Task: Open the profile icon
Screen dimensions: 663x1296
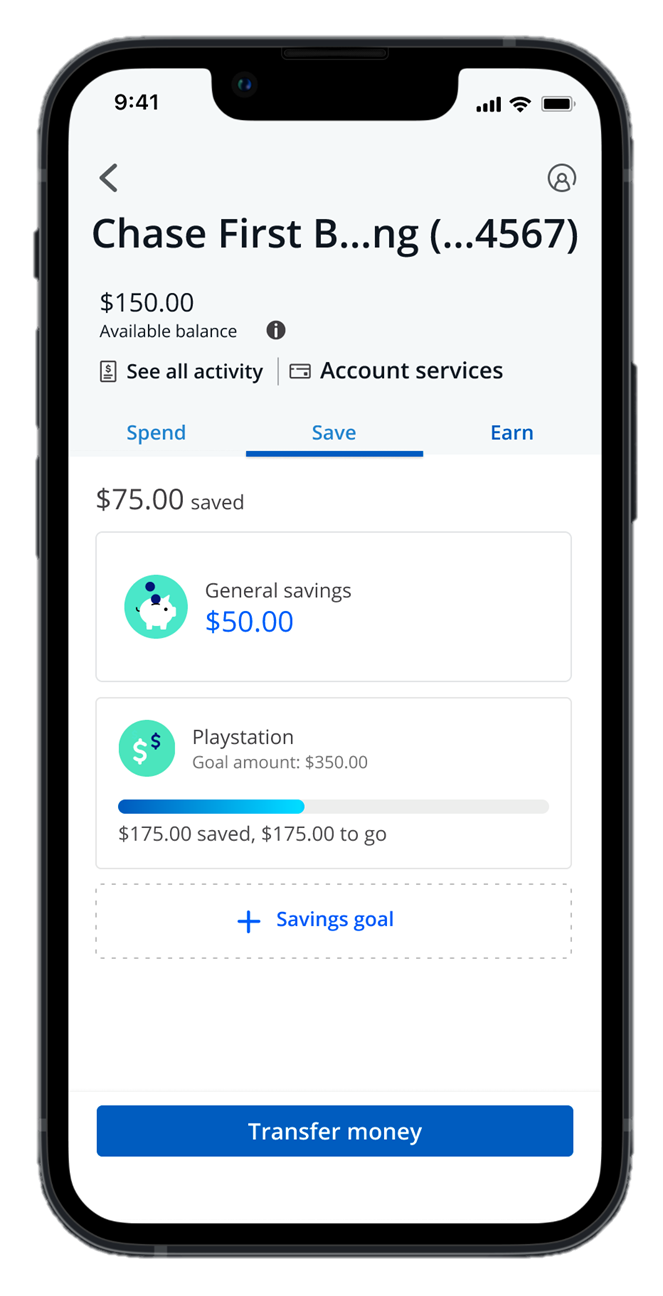Action: [562, 178]
